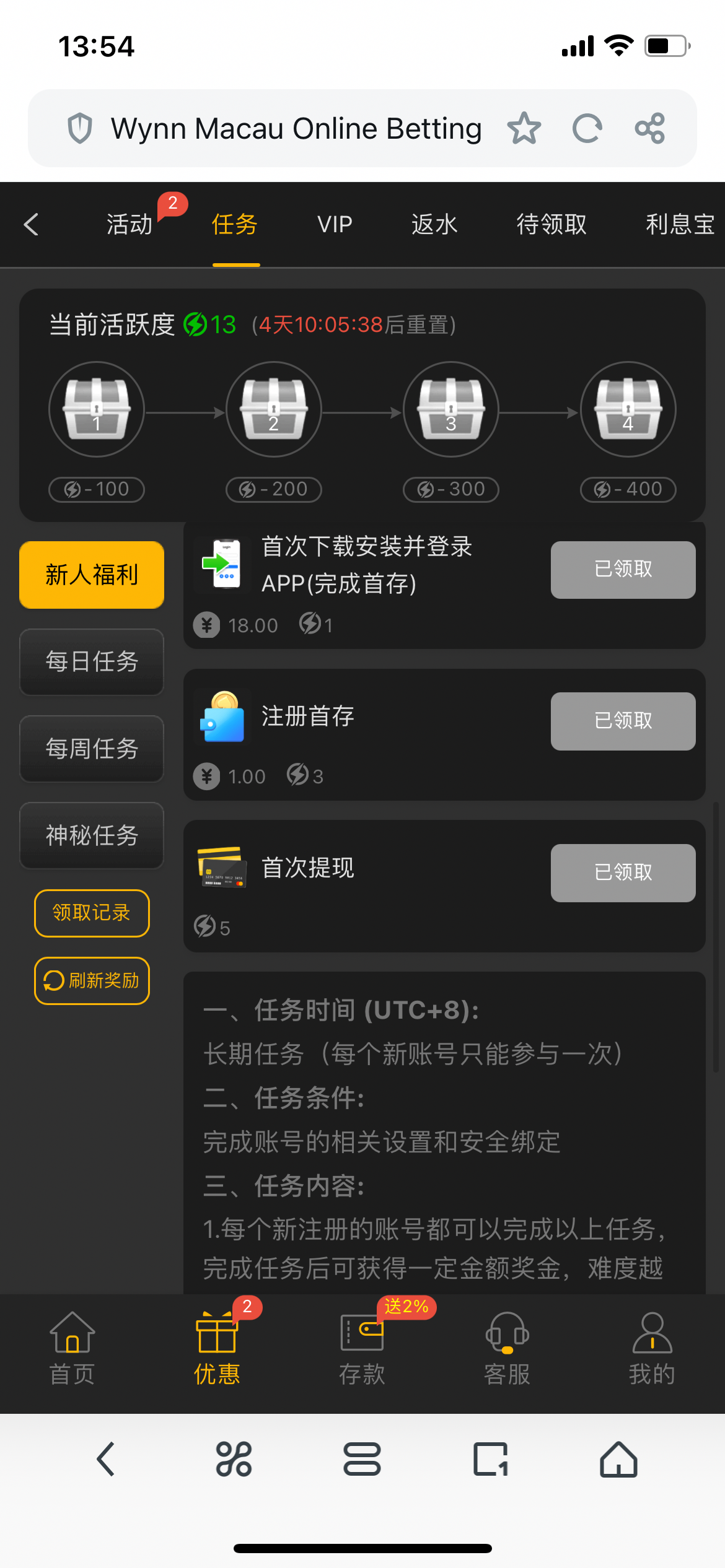
Task: Open treasure chest 1 reward
Action: [97, 409]
